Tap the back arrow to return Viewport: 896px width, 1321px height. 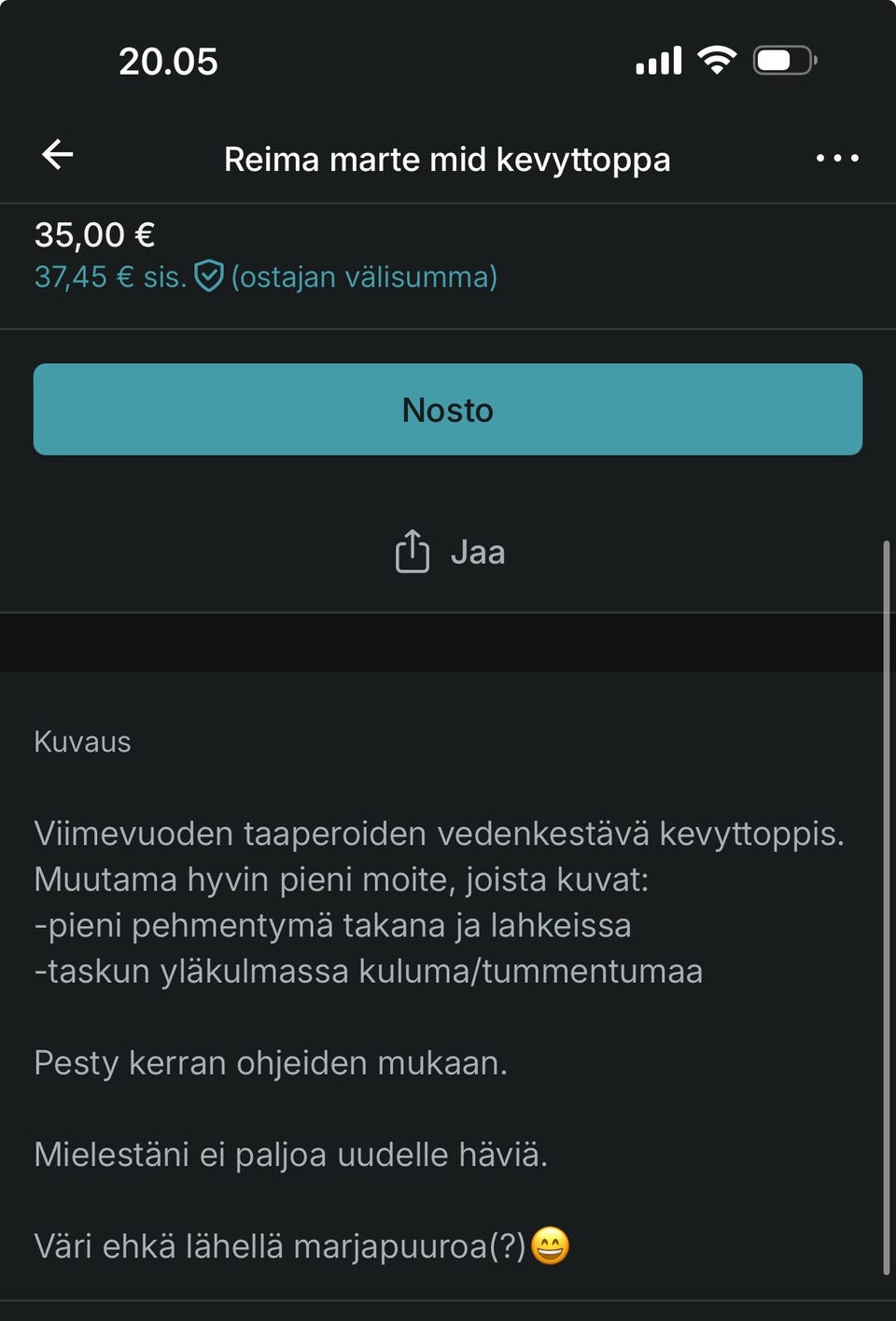58,154
